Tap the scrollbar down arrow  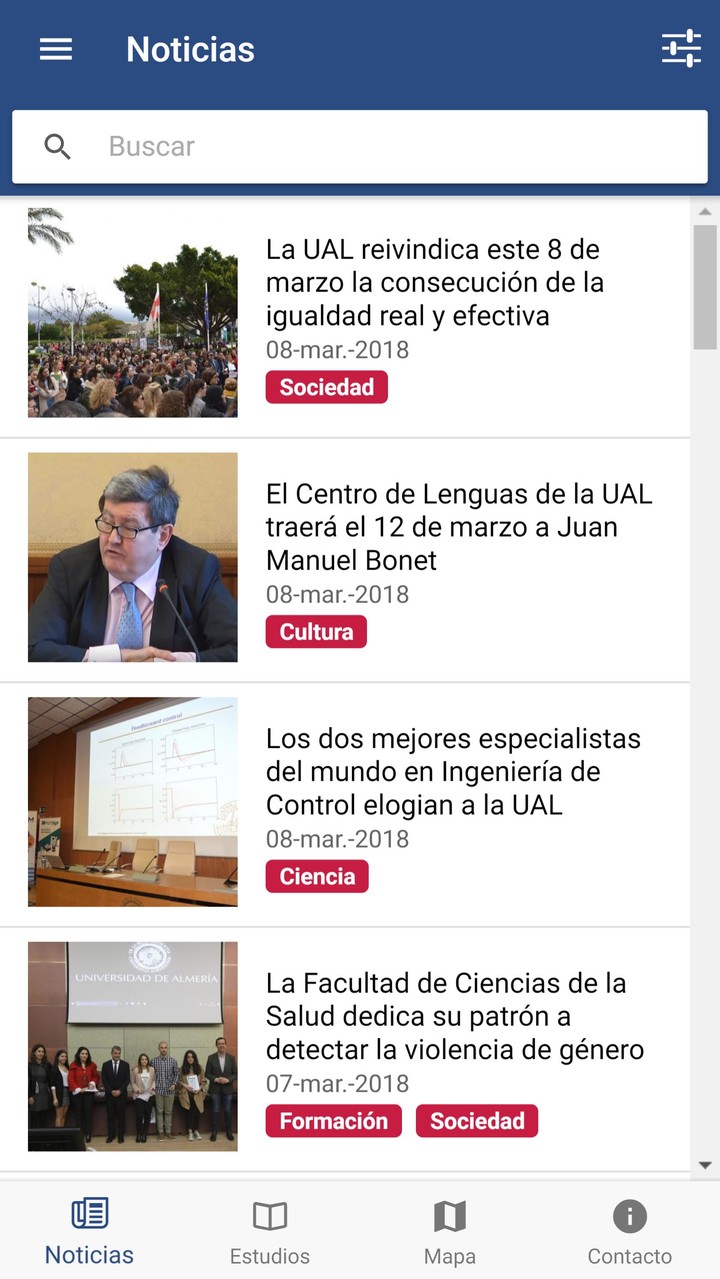point(704,1165)
